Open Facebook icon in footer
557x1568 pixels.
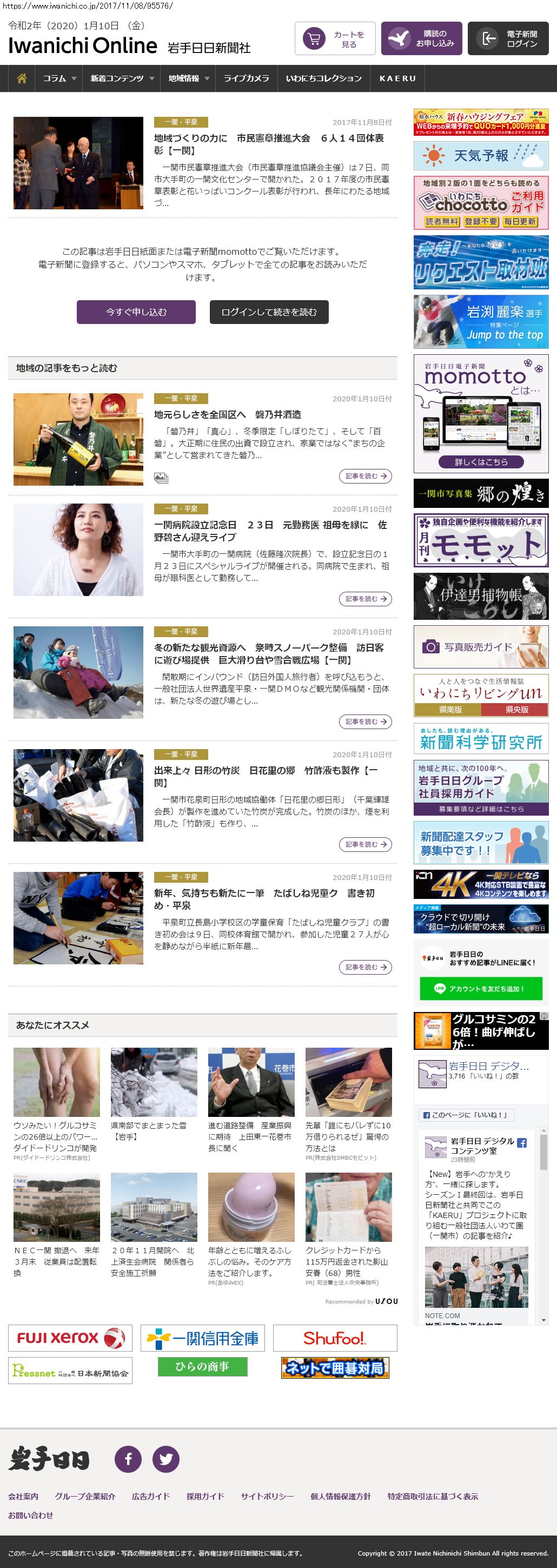[x=128, y=1459]
